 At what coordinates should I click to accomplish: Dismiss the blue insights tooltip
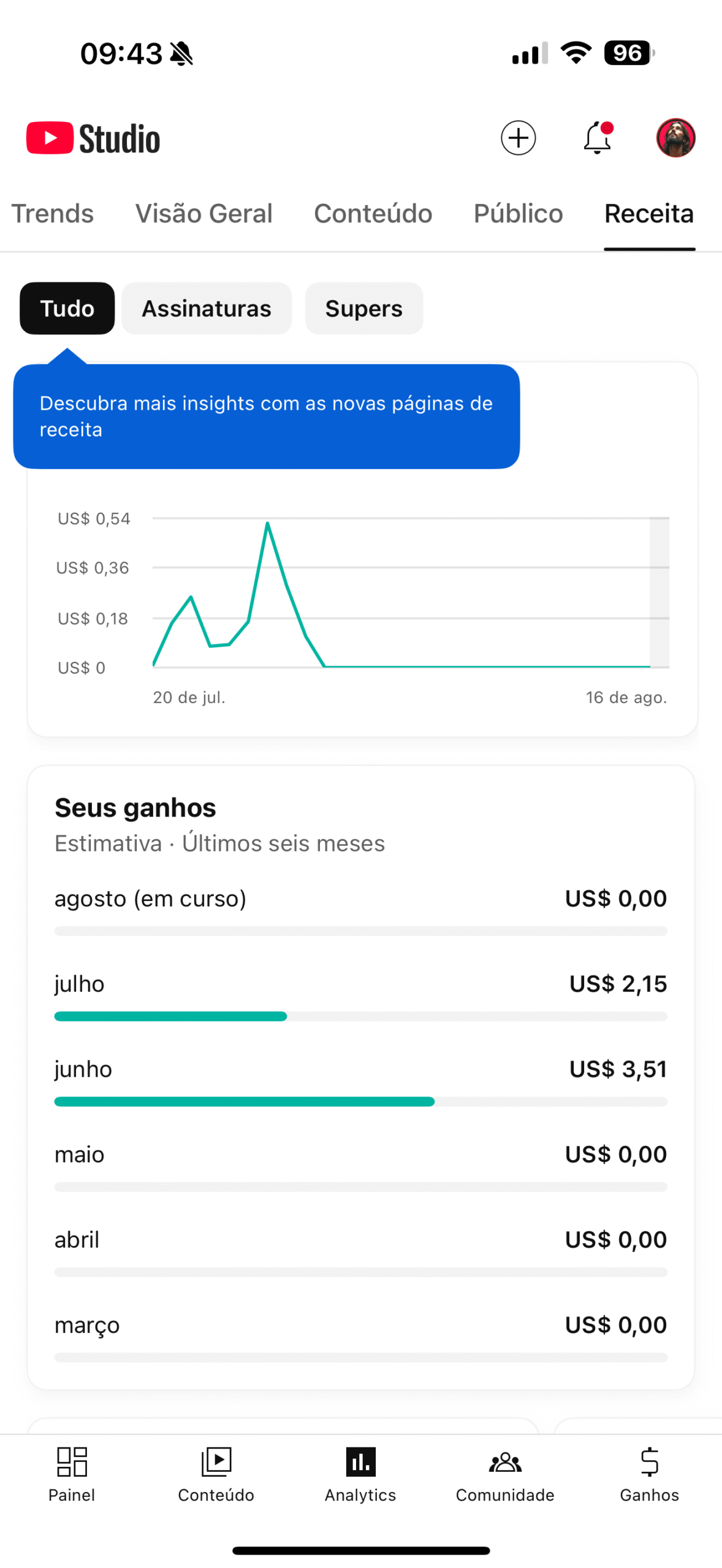tap(266, 416)
